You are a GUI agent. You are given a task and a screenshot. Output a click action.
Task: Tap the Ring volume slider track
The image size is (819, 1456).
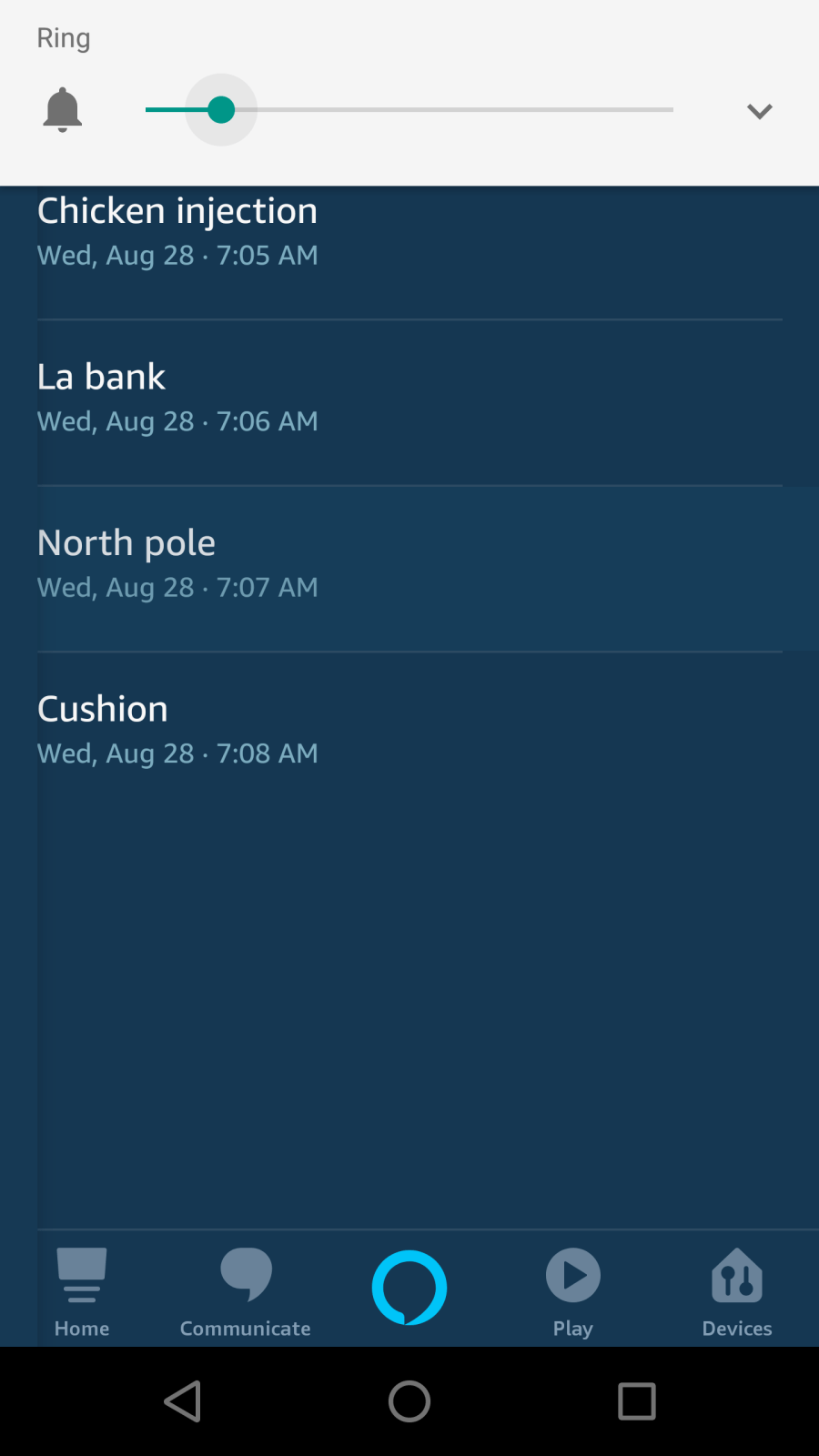coord(409,110)
